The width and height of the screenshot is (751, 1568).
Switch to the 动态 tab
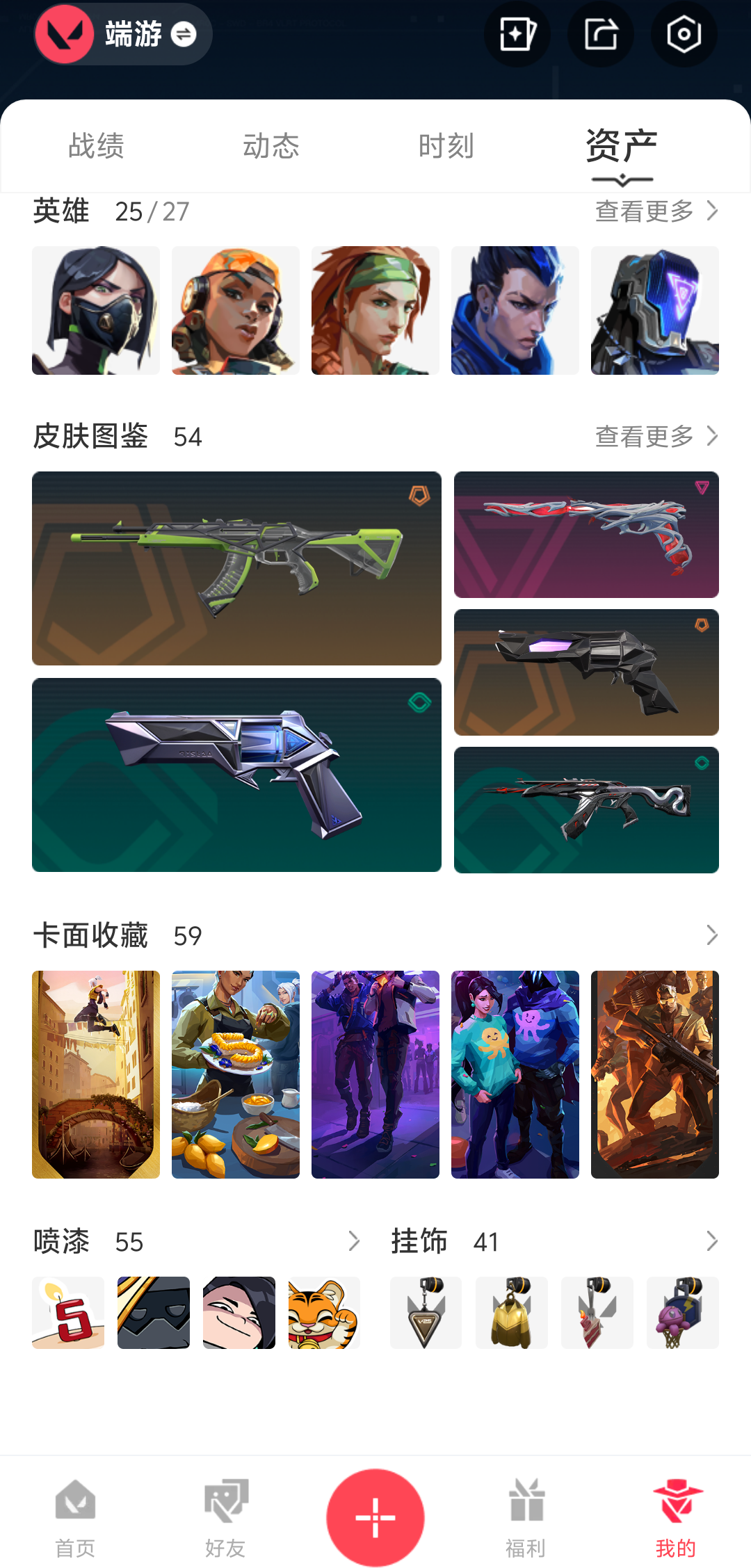271,146
